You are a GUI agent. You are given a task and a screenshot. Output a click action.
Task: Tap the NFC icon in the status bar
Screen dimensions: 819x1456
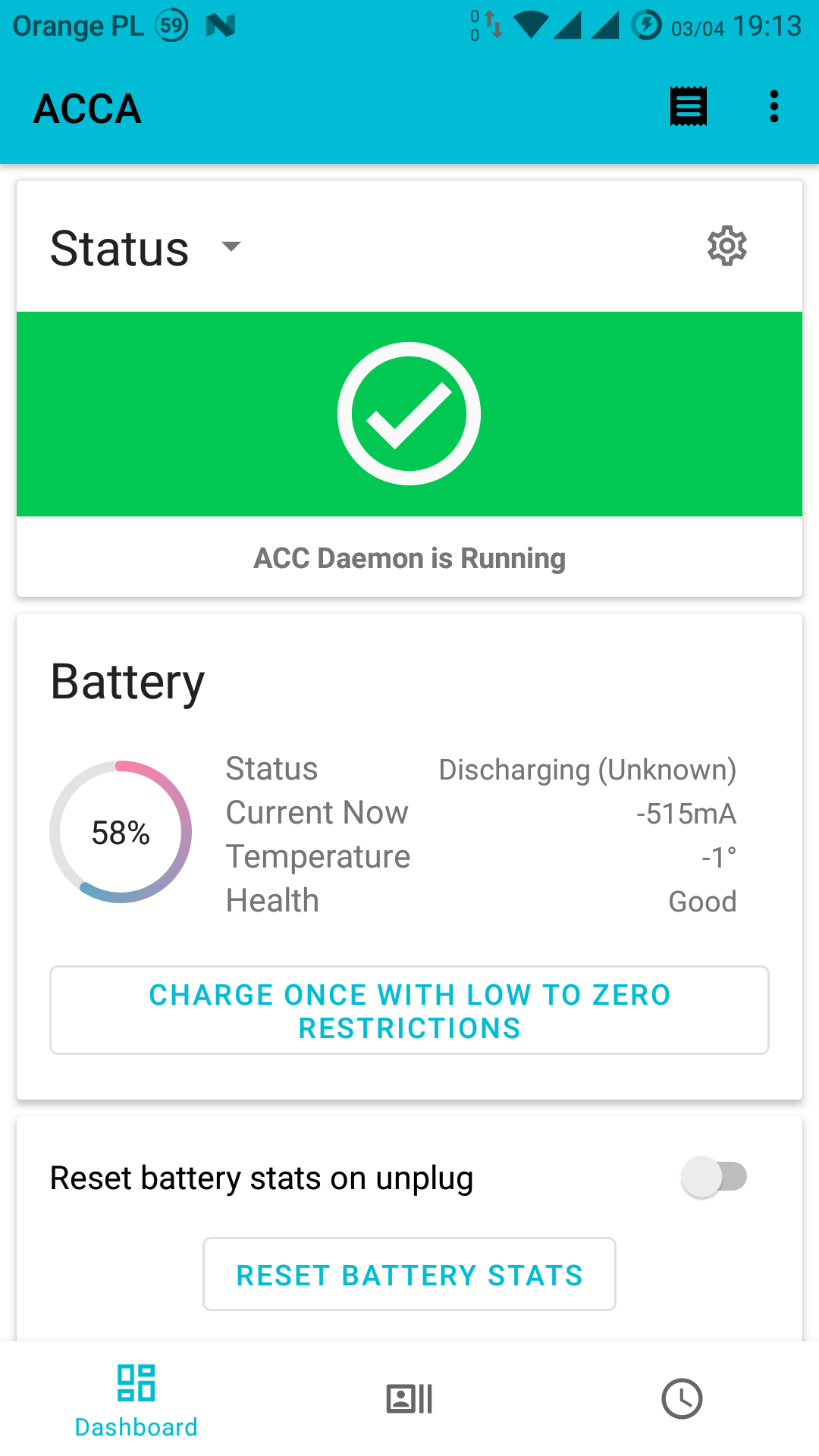215,25
